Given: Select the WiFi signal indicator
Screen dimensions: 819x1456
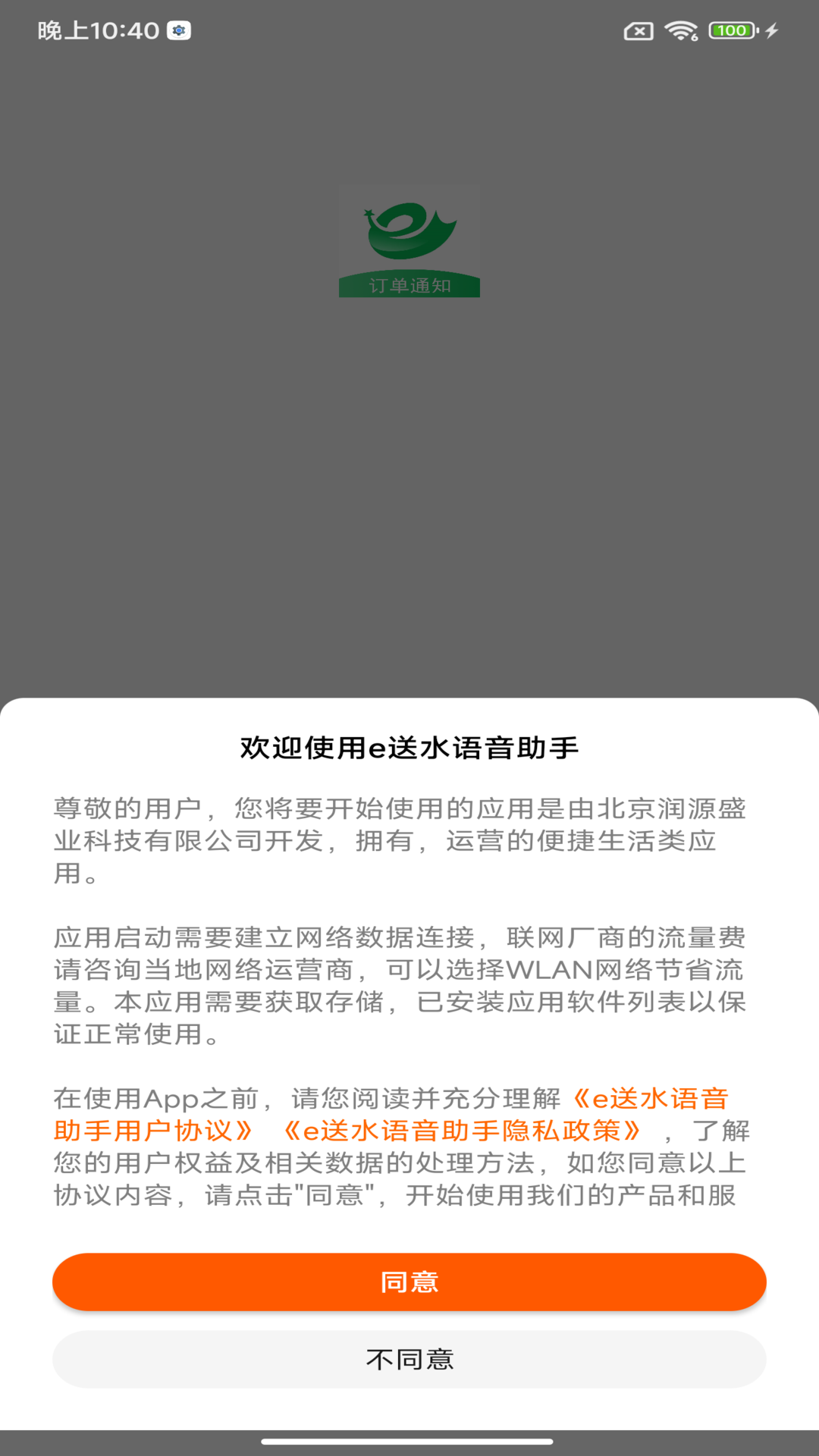Looking at the screenshot, I should (679, 31).
